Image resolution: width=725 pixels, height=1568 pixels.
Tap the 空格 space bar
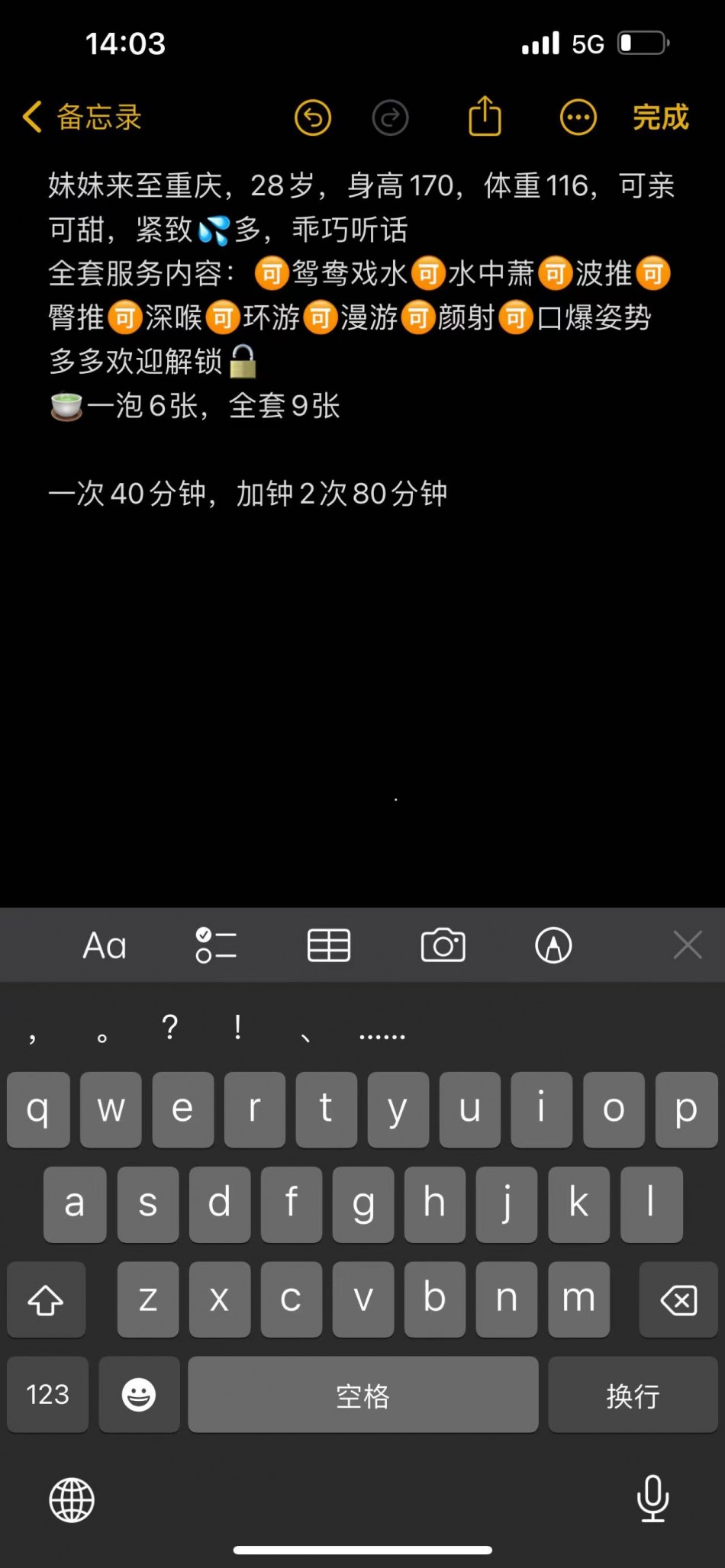click(x=362, y=1396)
